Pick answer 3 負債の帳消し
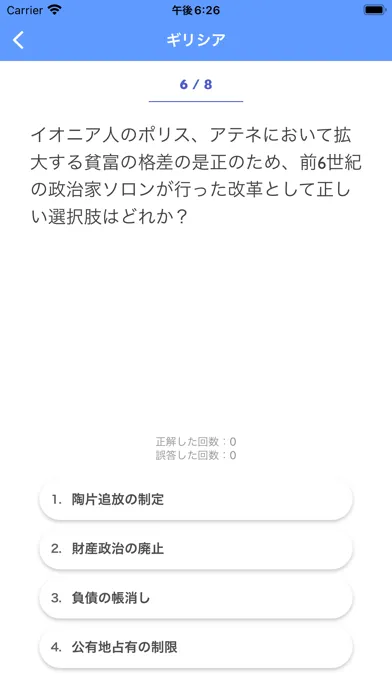This screenshot has width=392, height=696. tap(196, 598)
